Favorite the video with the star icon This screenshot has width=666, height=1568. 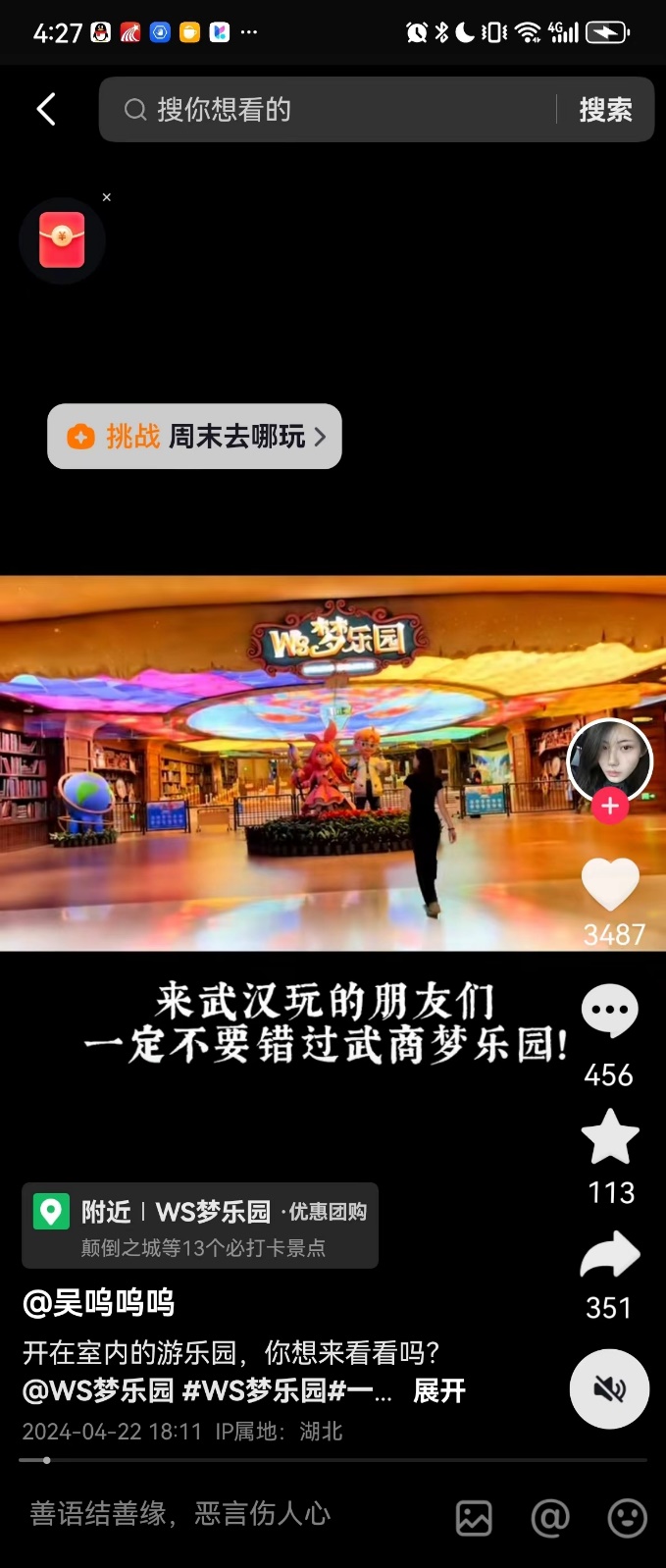click(x=610, y=1137)
